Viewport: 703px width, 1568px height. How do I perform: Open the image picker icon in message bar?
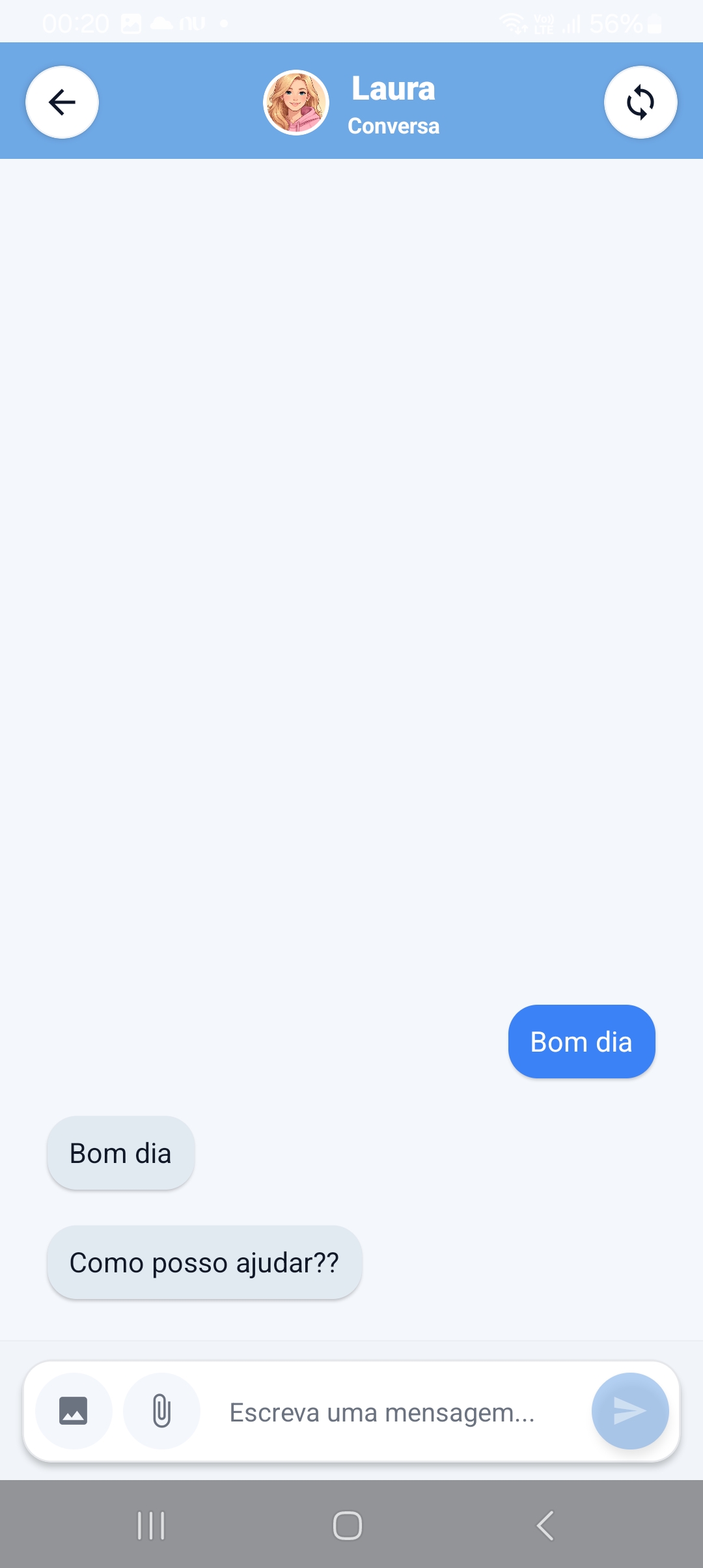point(73,1412)
